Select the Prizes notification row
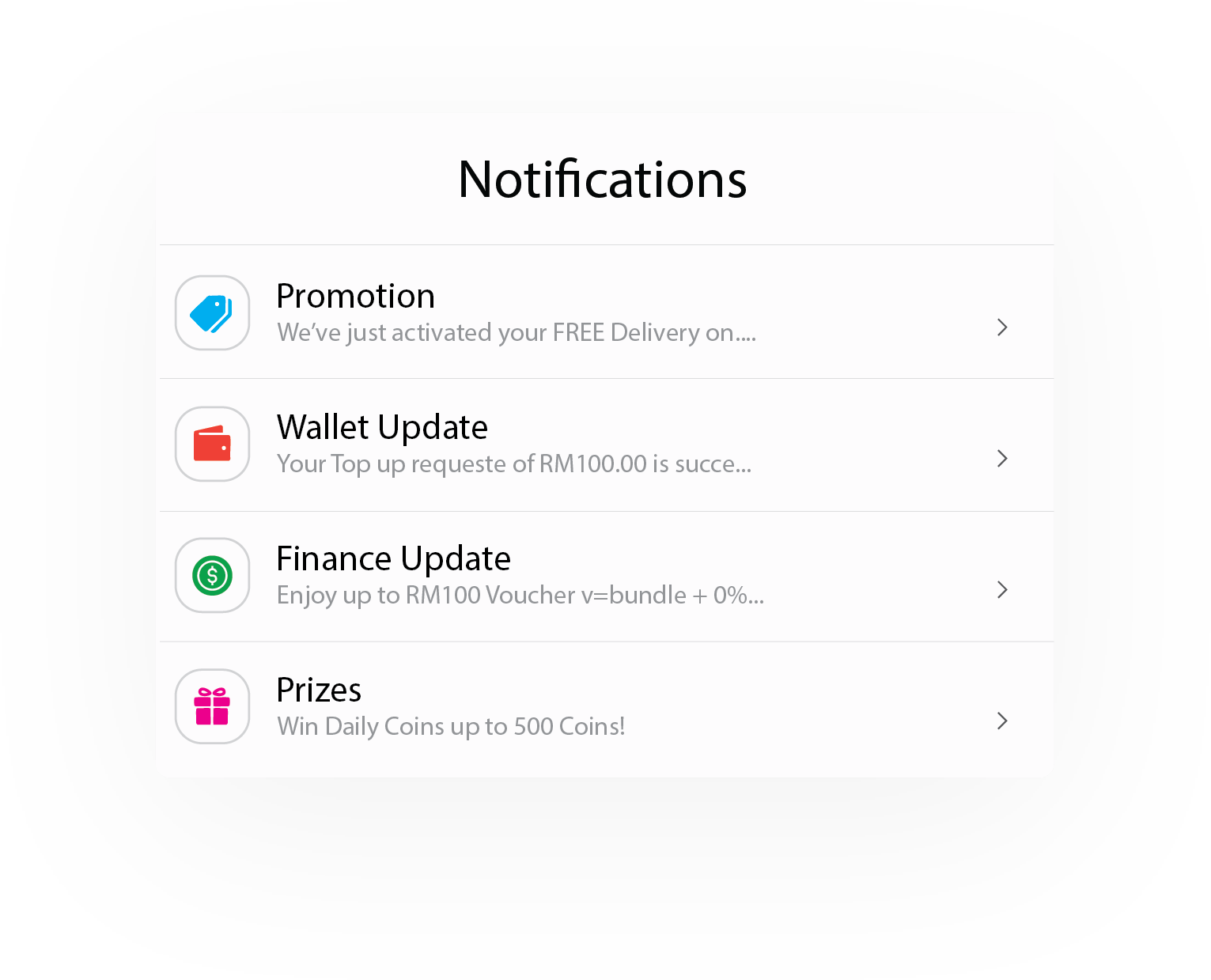1211x980 pixels. 605,707
